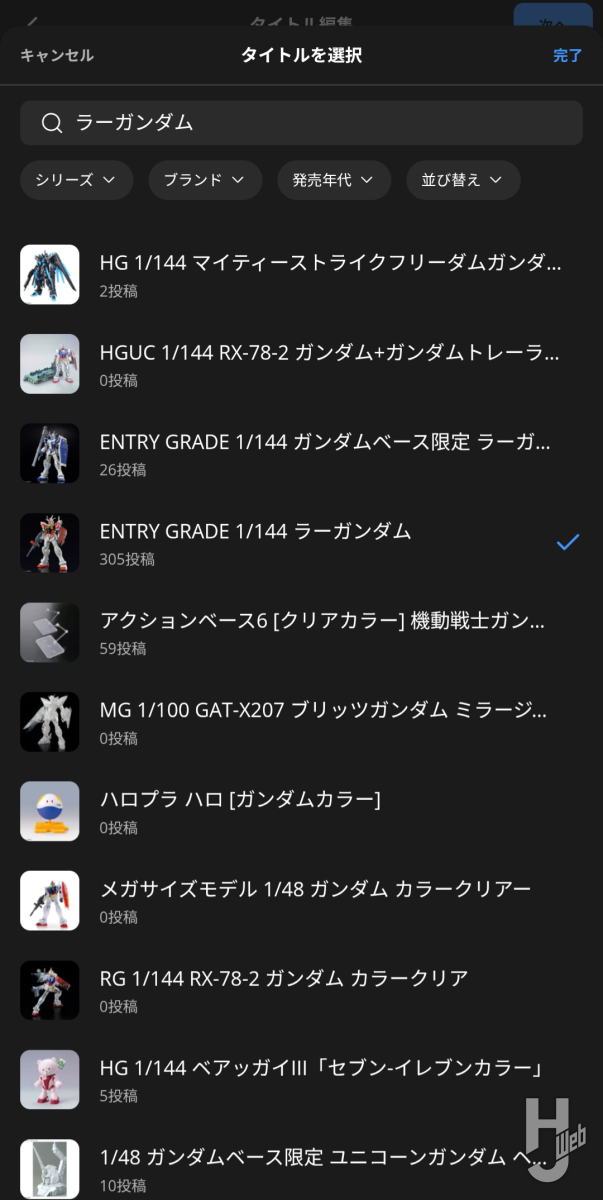Viewport: 603px width, 1200px height.
Task: Deselect ENTRY GRADE 1/144 ラーガンダム
Action: pyautogui.click(x=330, y=543)
